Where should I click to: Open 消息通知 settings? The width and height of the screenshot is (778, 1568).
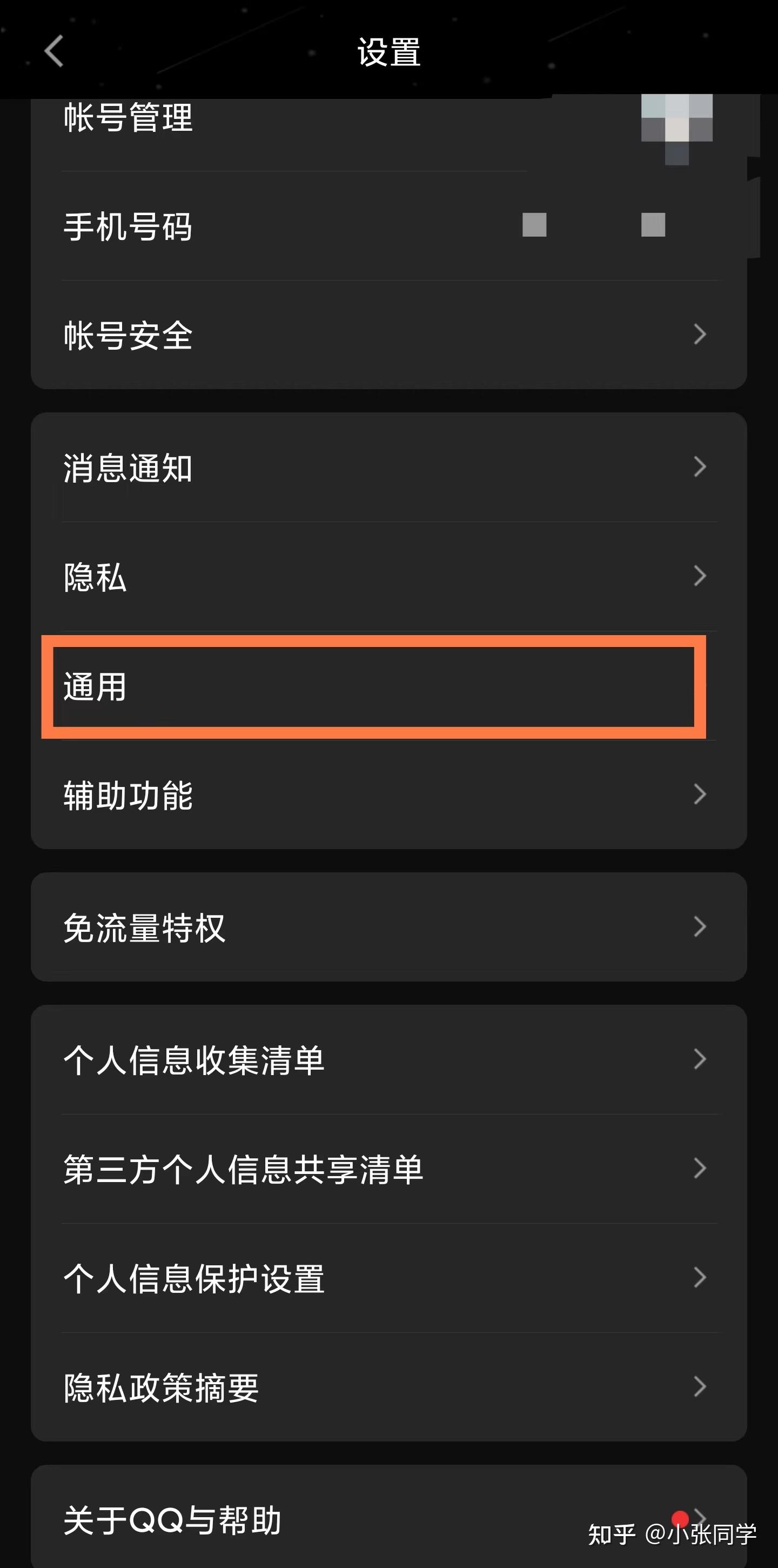[388, 468]
